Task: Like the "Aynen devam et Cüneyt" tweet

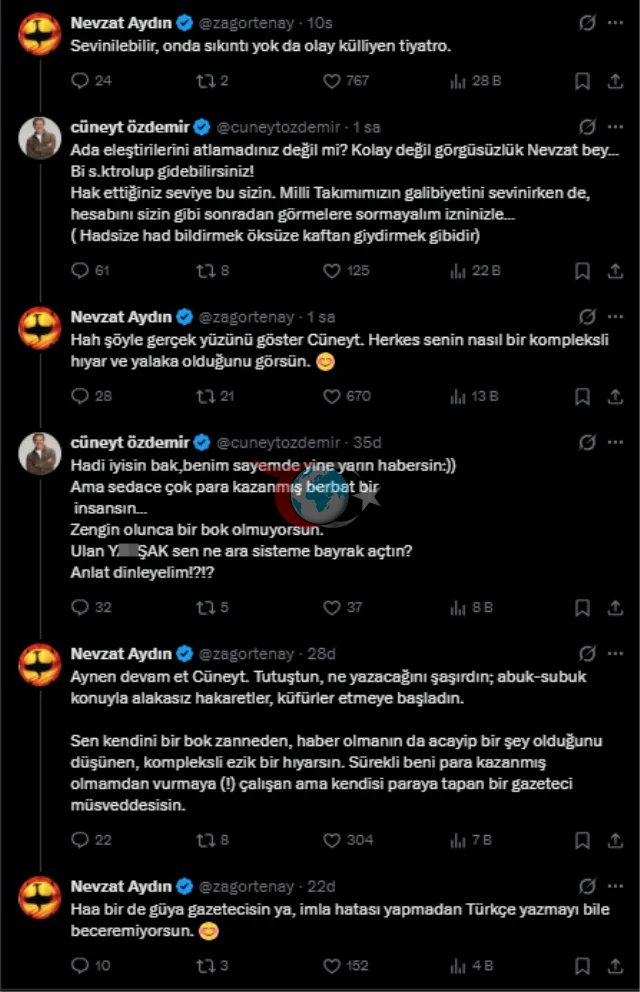Action: point(332,840)
